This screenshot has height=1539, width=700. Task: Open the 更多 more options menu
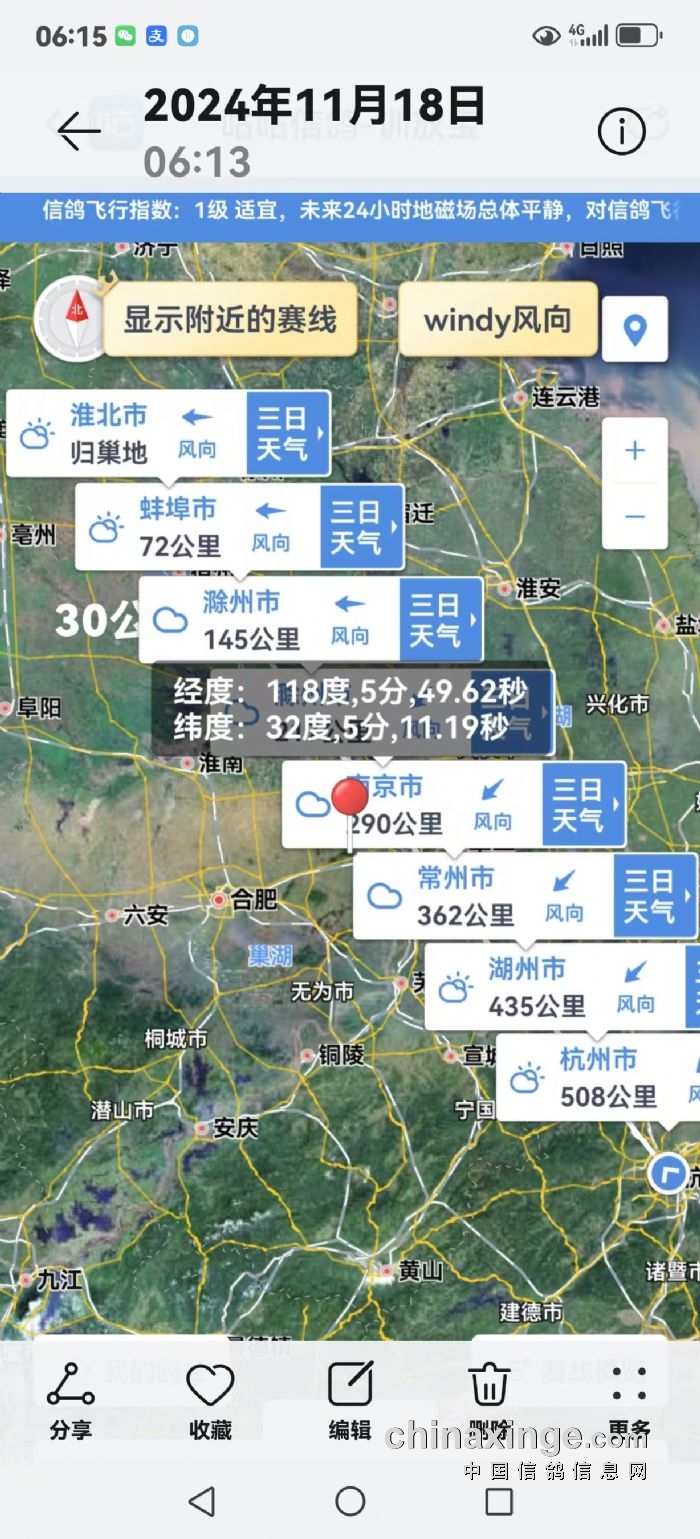(629, 1398)
